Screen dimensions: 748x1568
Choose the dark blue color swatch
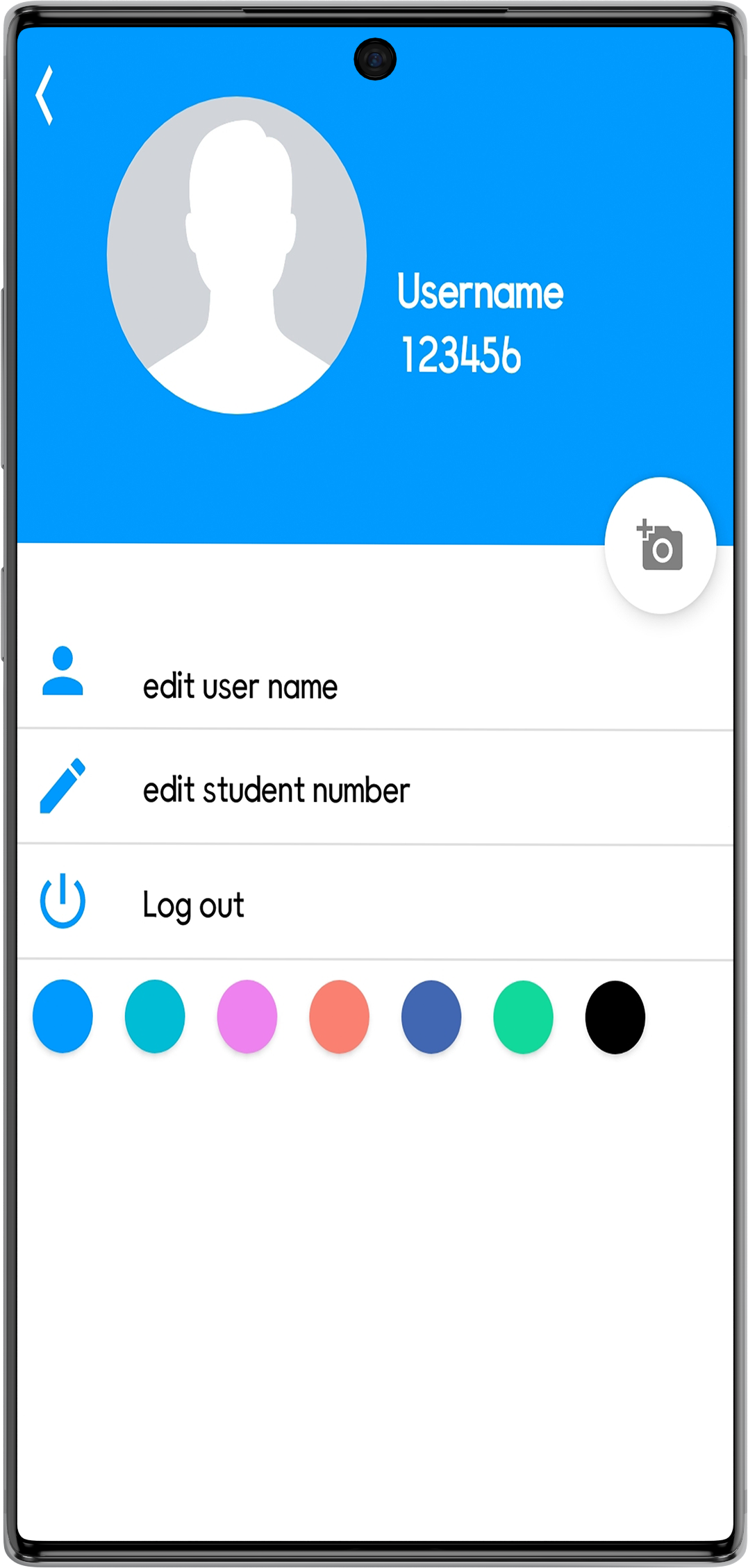click(431, 1017)
